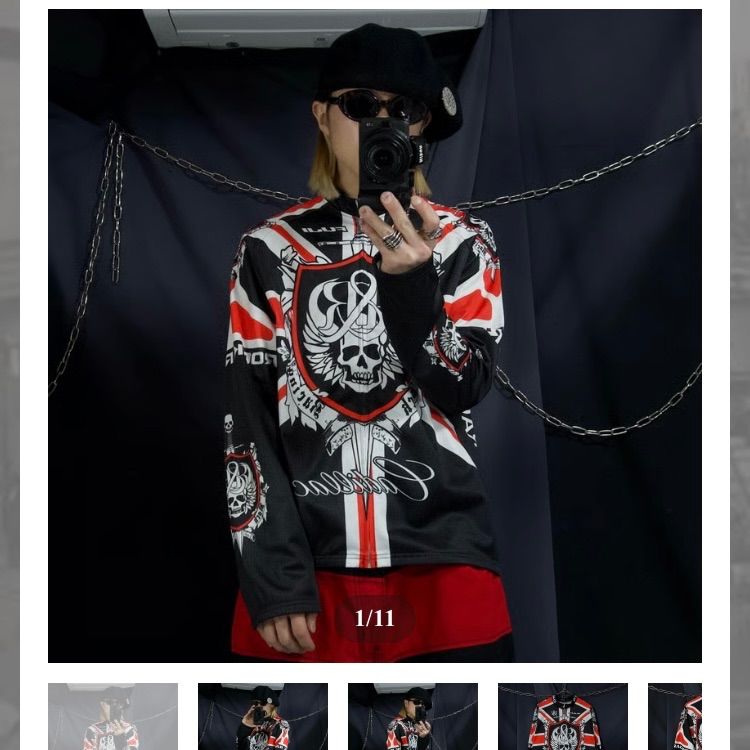Open the second thumbnail in the strip

(263, 716)
